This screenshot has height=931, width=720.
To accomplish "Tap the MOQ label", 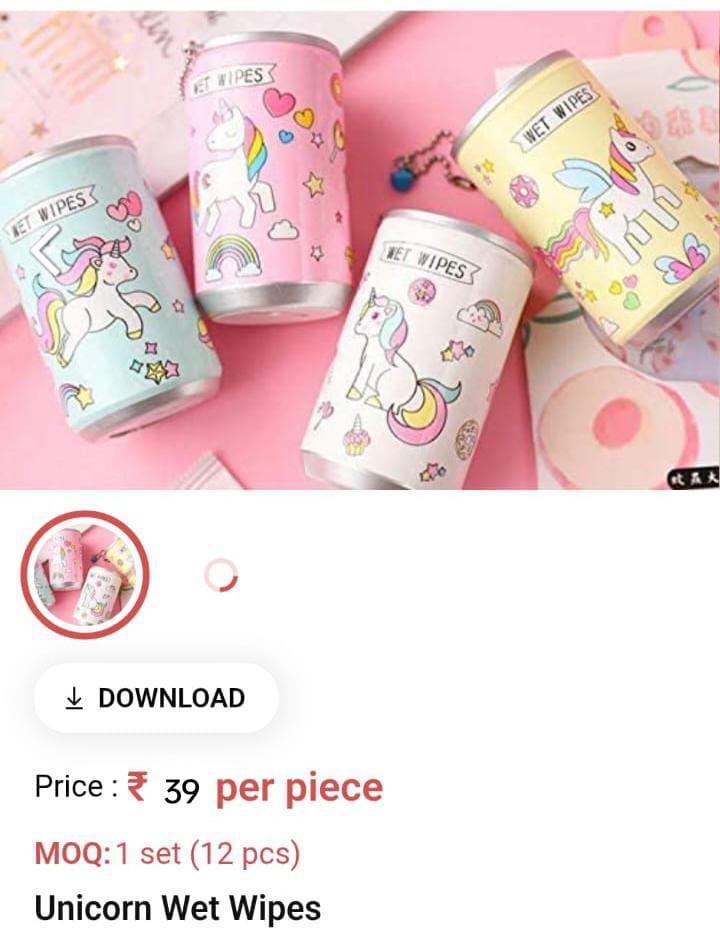I will coord(66,852).
